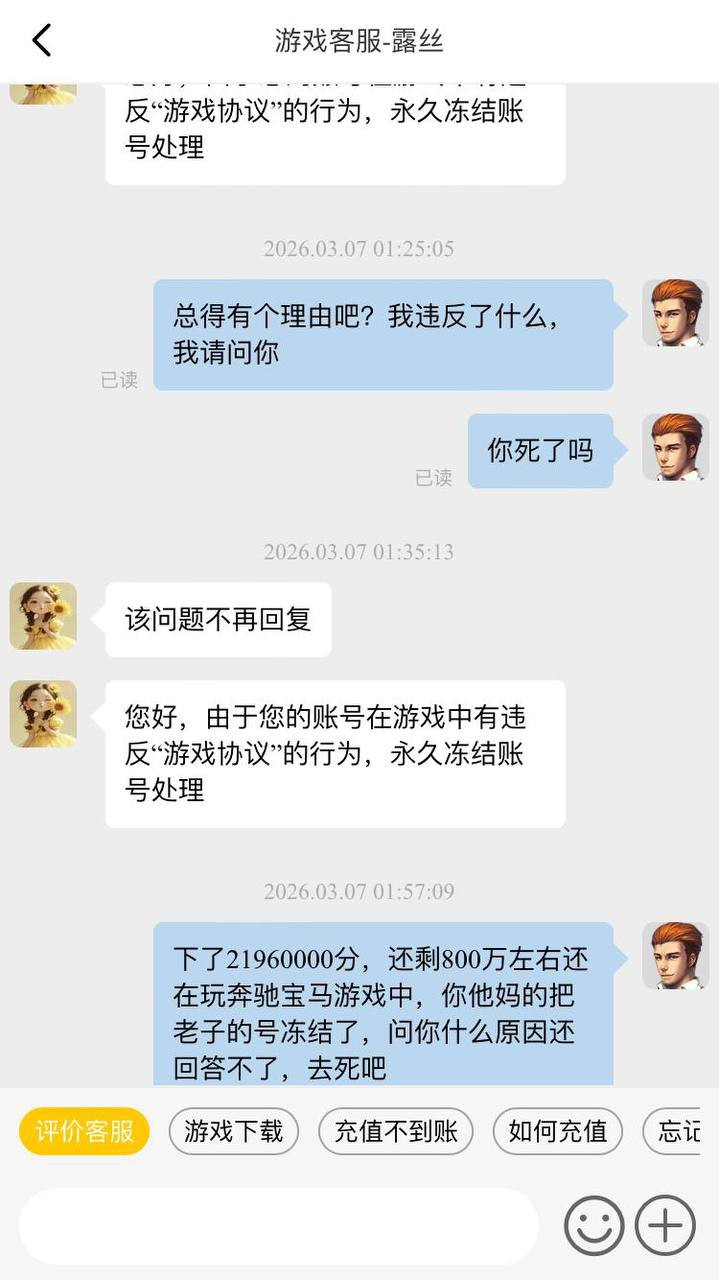Tap the 评价客服 button
The height and width of the screenshot is (1280, 719).
tap(85, 1131)
